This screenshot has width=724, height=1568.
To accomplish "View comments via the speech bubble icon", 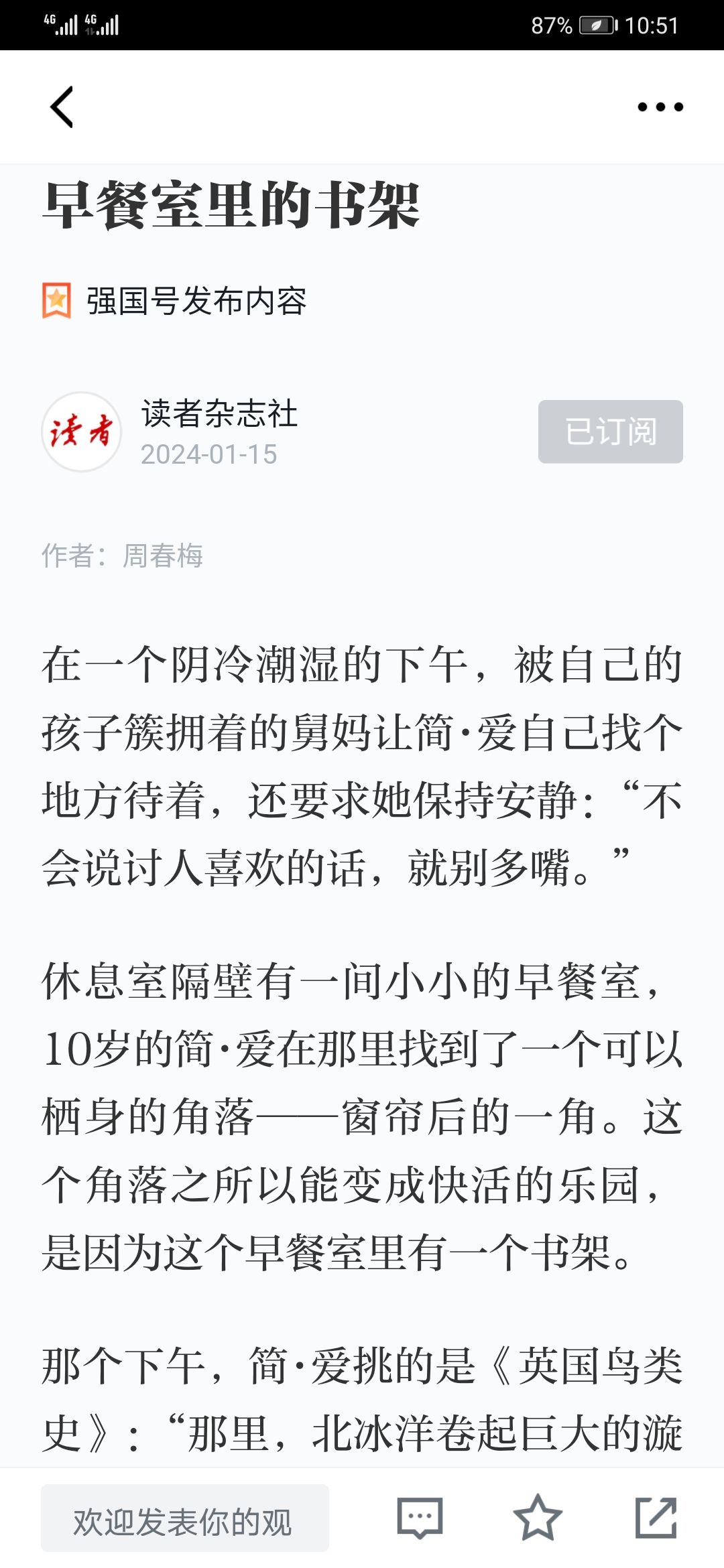I will coord(420,1517).
